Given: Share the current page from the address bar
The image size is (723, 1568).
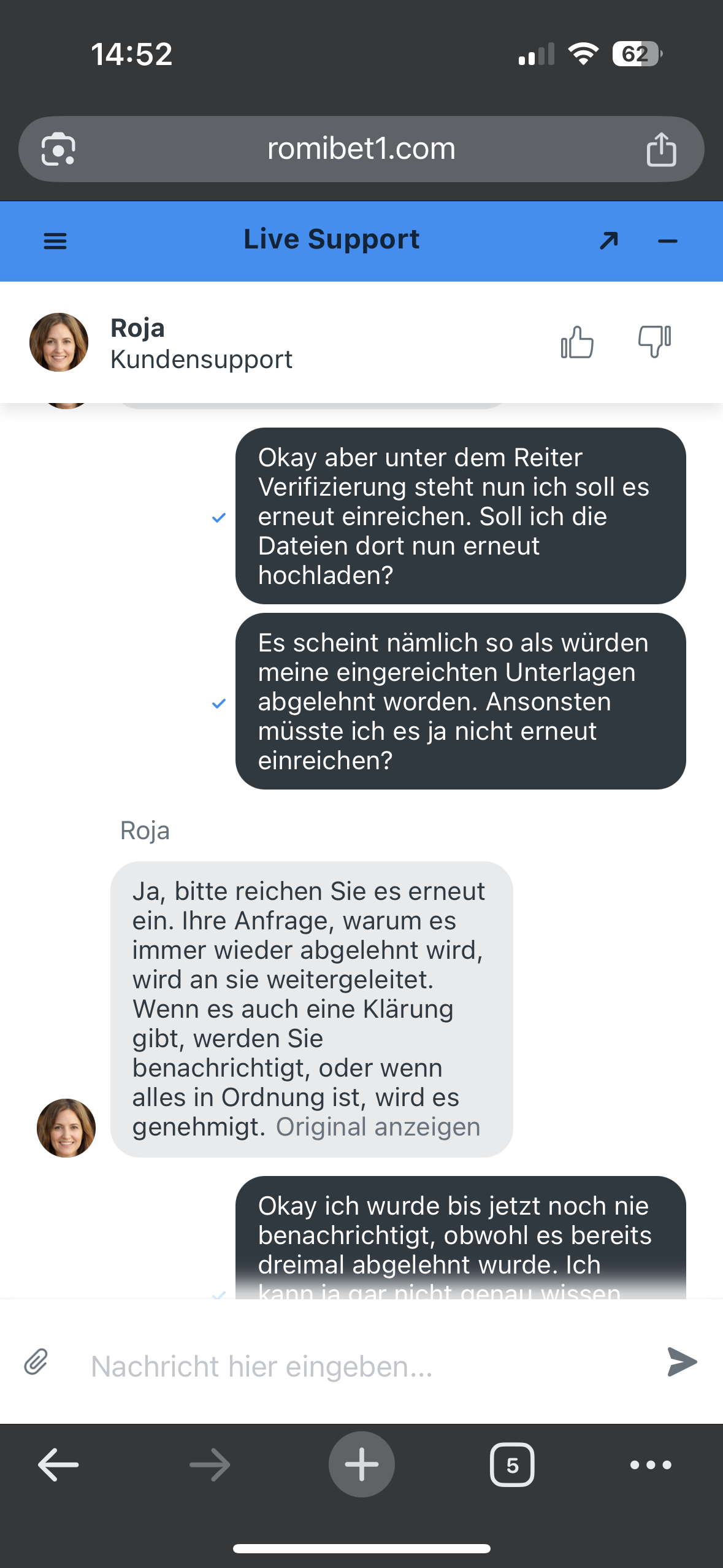Looking at the screenshot, I should pos(661,149).
